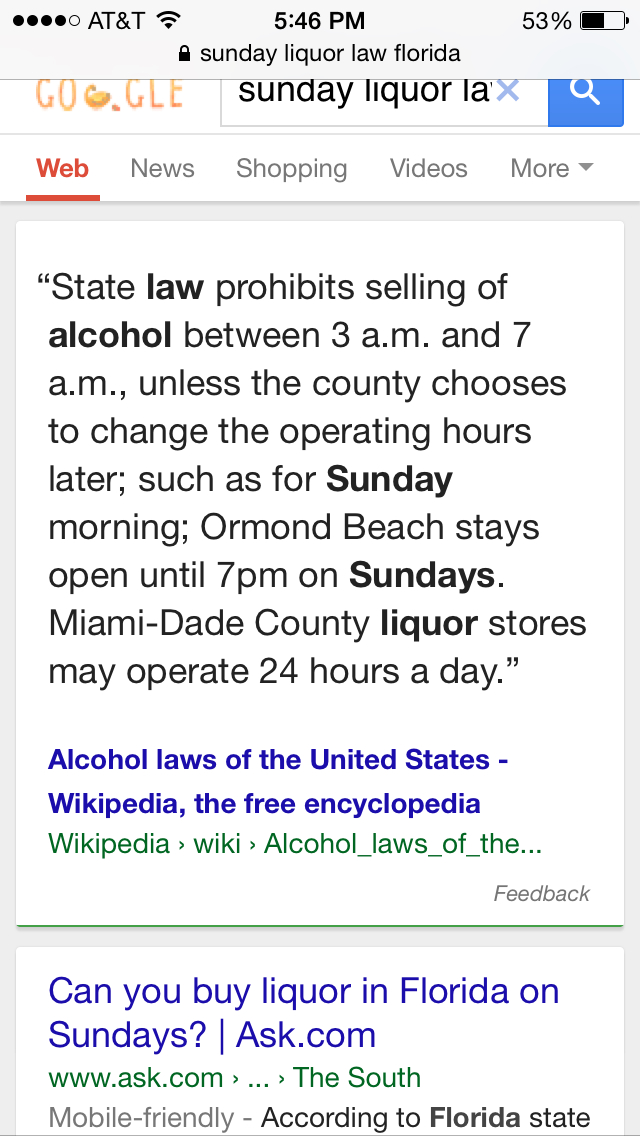640x1136 pixels.
Task: Switch to the News tab
Action: pyautogui.click(x=162, y=168)
